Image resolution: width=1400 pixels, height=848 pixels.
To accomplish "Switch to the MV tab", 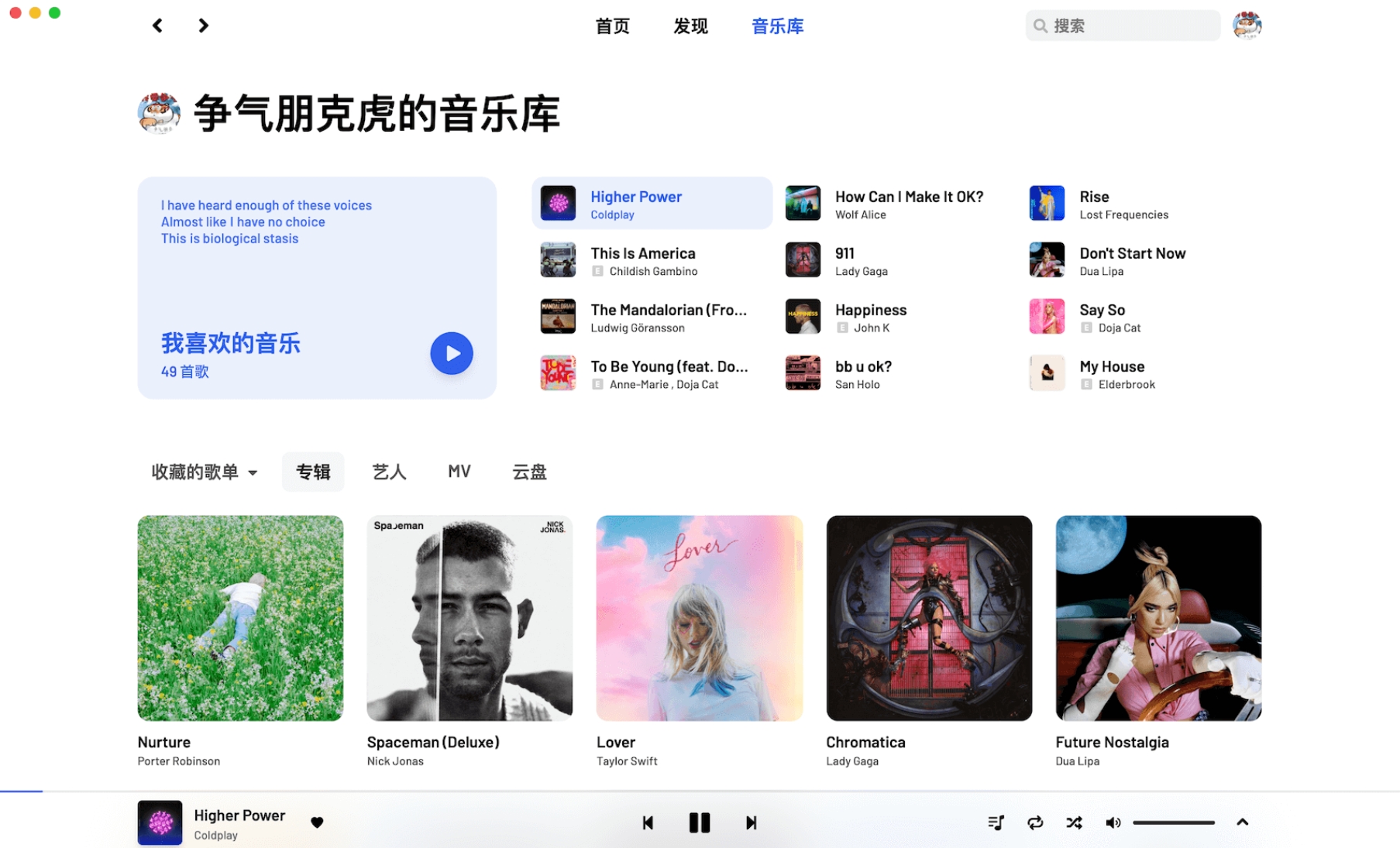I will coord(459,472).
